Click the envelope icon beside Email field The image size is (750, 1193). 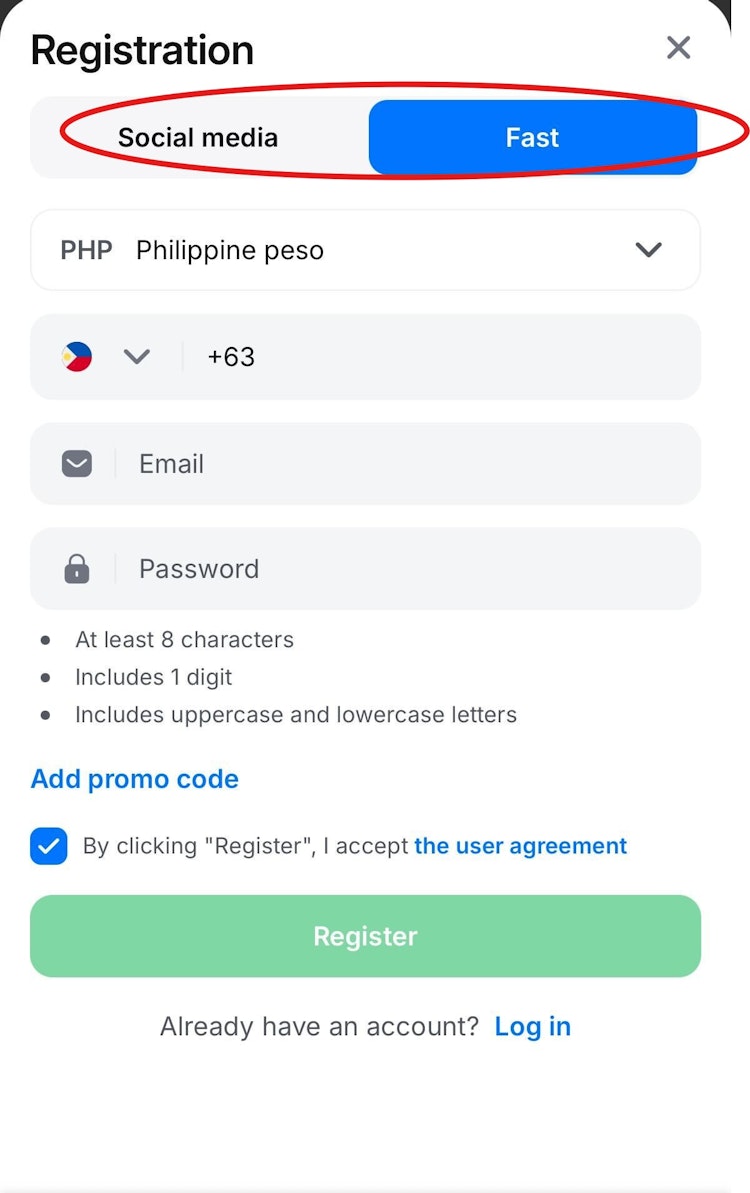[x=76, y=463]
